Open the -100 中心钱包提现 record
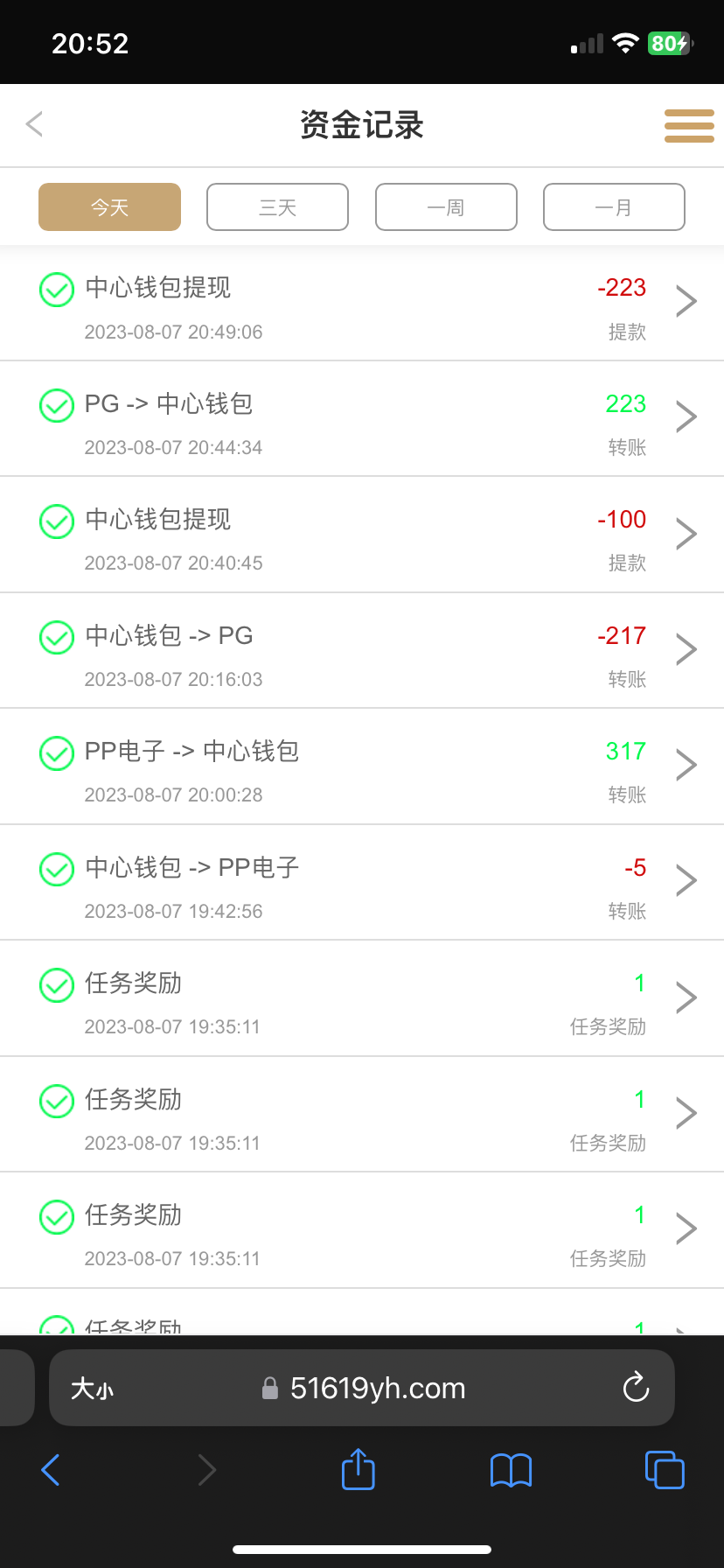Screen dimensions: 724x1568 (x=362, y=535)
